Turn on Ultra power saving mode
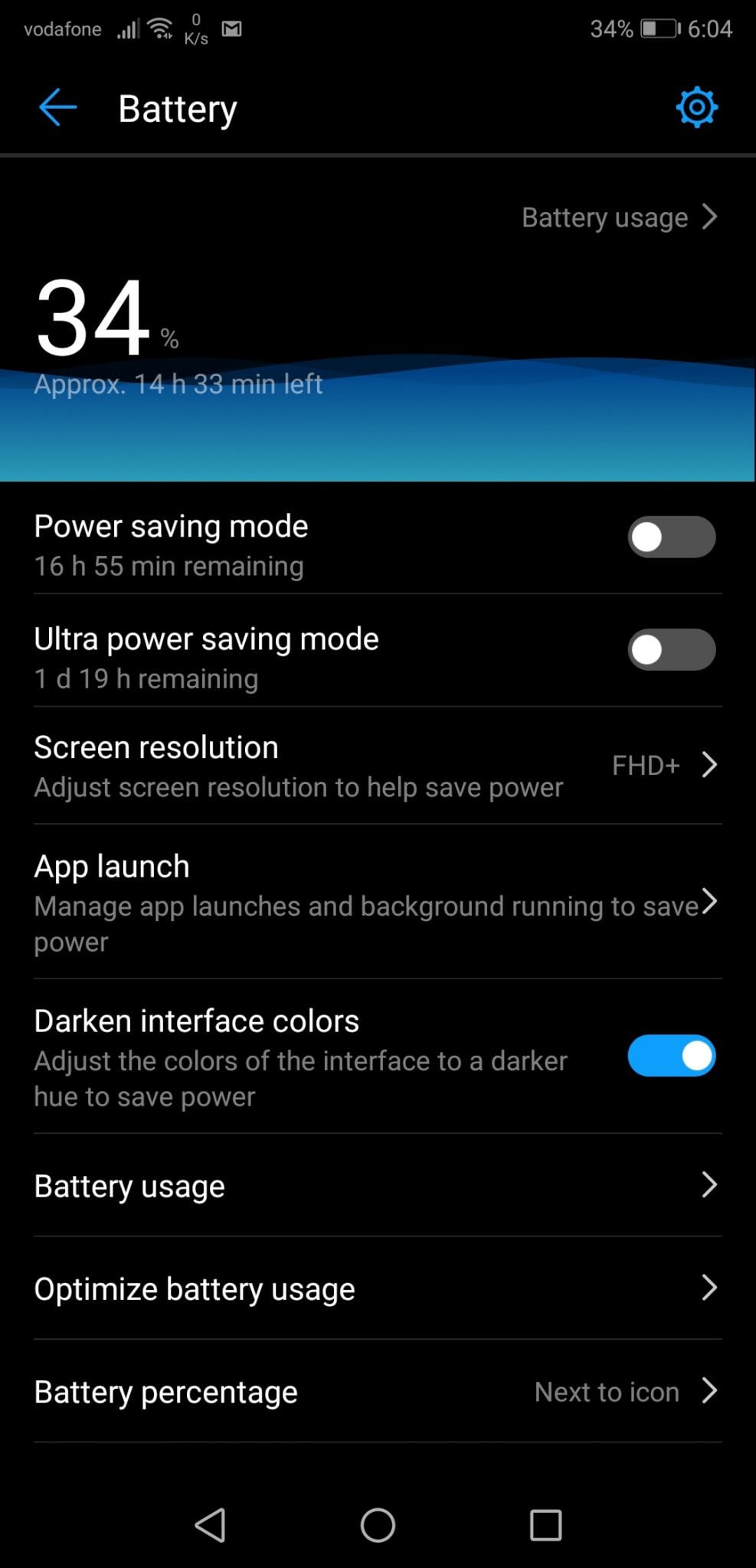Screen dimensions: 756x1568 [x=672, y=649]
